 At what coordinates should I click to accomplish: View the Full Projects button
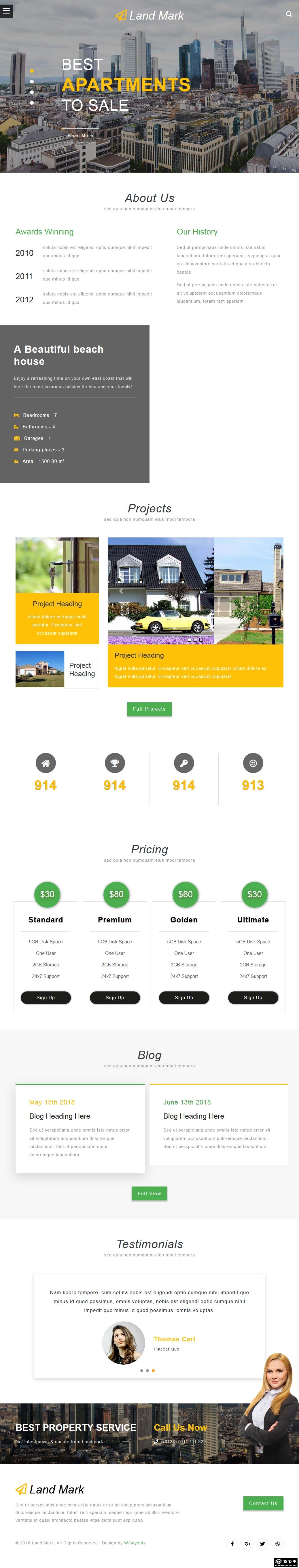149,709
